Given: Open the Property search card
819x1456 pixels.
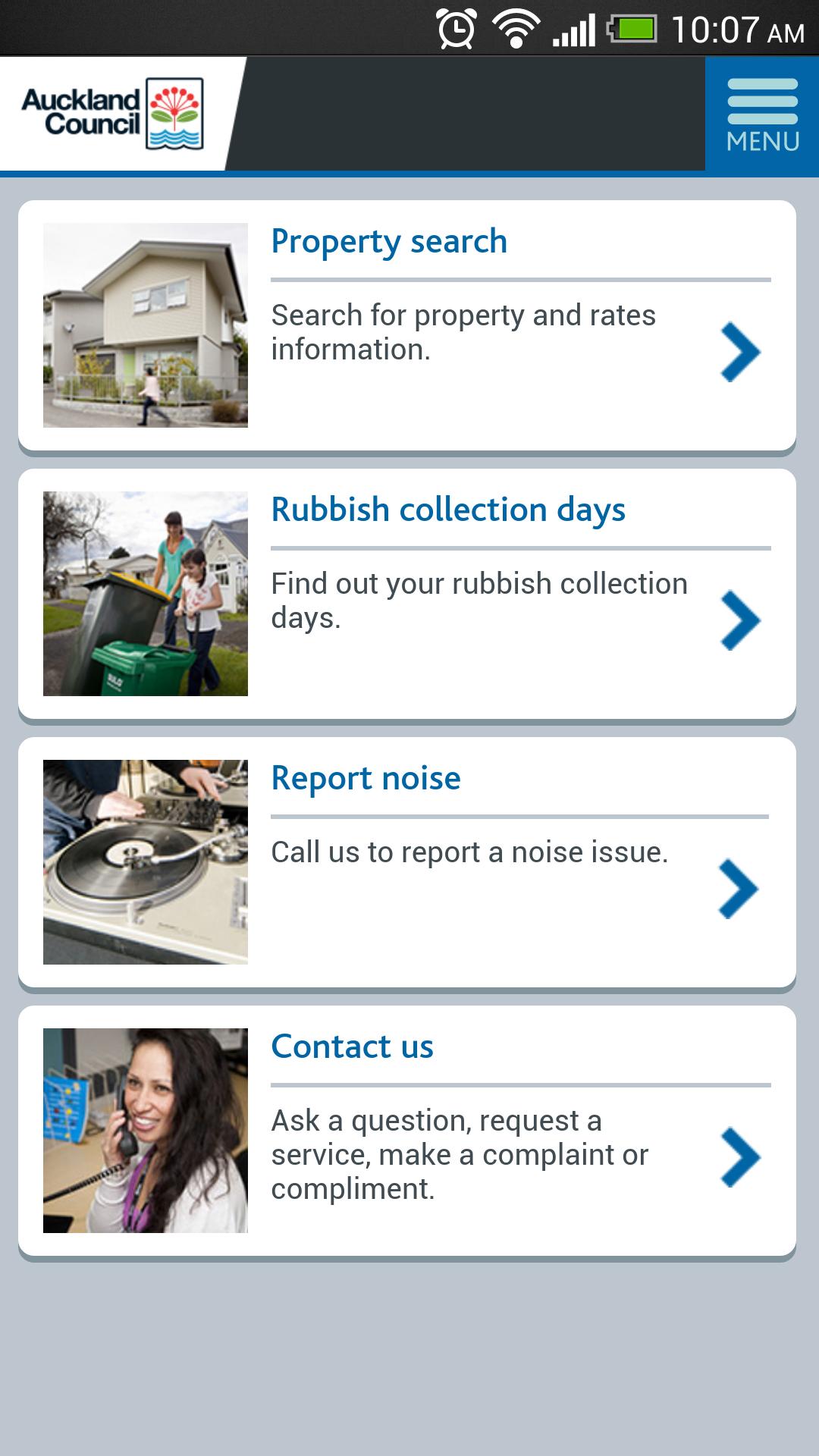Looking at the screenshot, I should pos(407,326).
